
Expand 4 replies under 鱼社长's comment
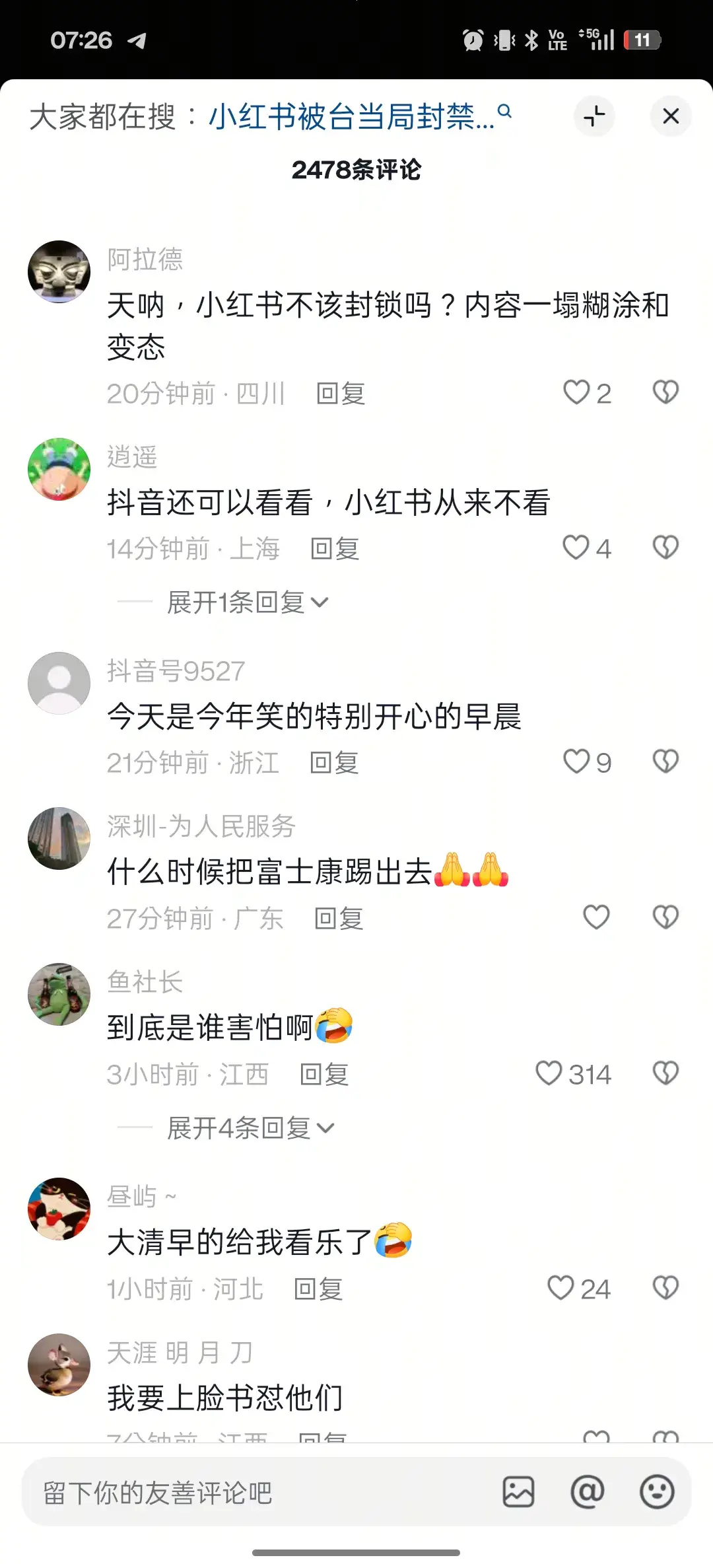pos(250,1128)
